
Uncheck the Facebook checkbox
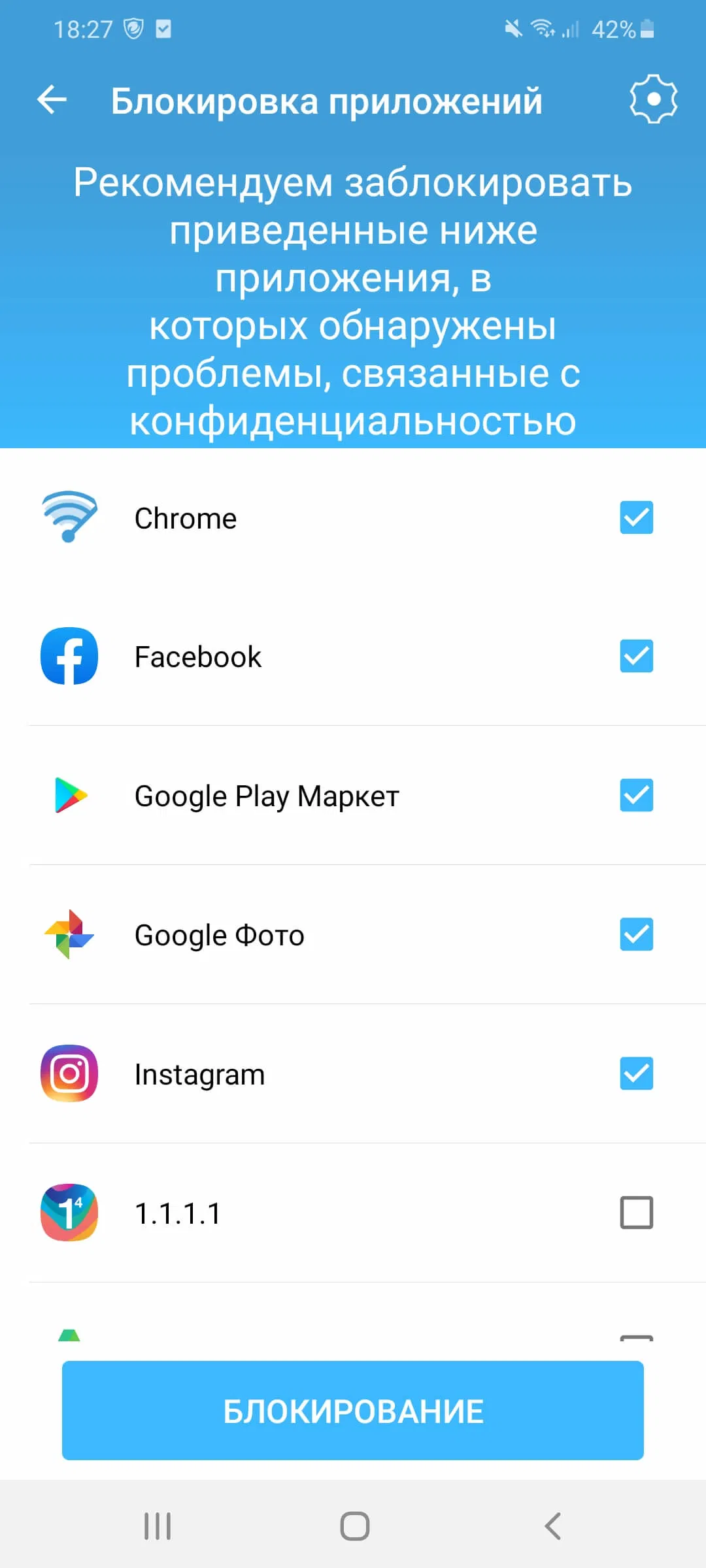[636, 656]
